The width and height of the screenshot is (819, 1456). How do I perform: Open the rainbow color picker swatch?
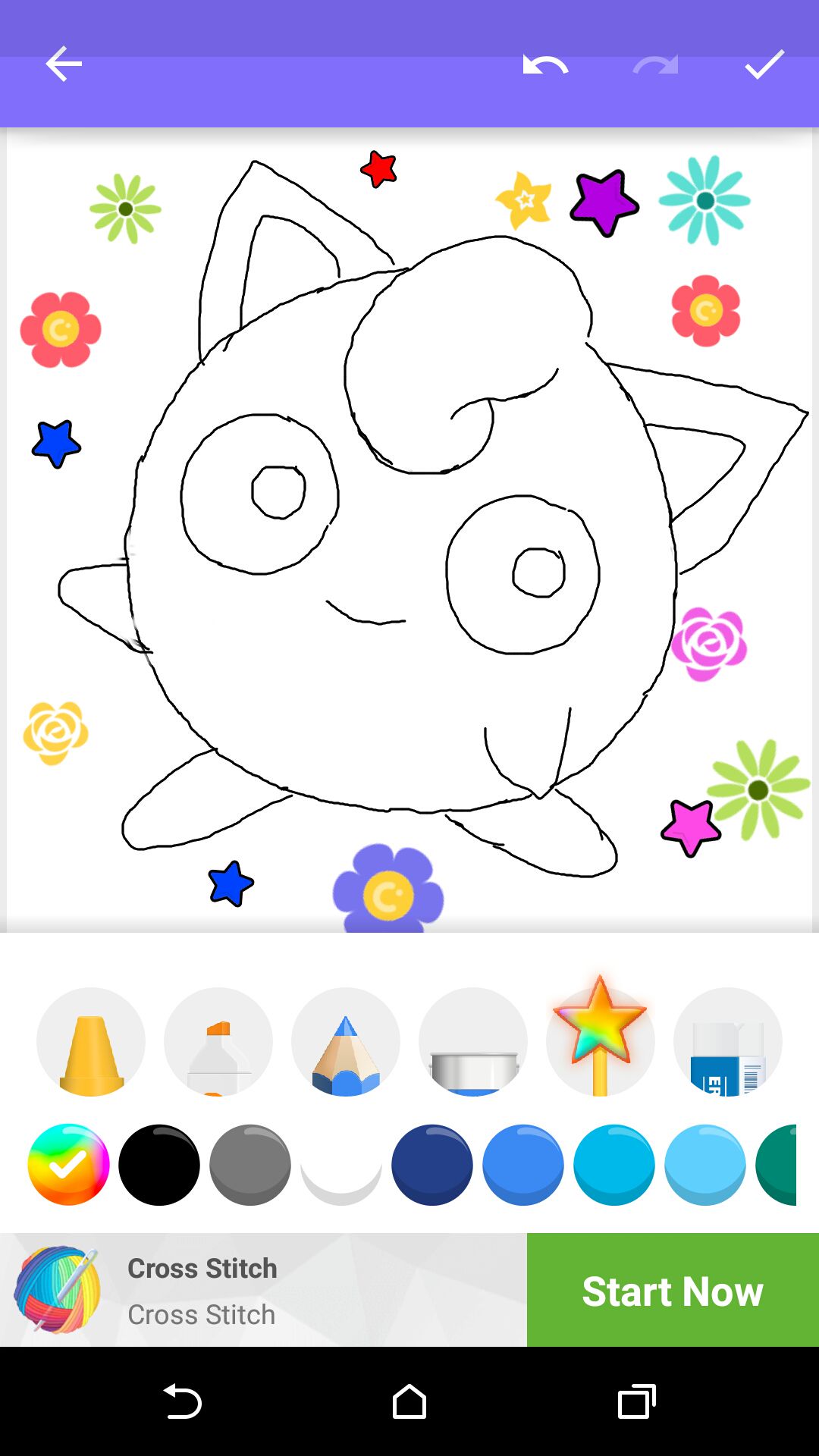tap(68, 1165)
